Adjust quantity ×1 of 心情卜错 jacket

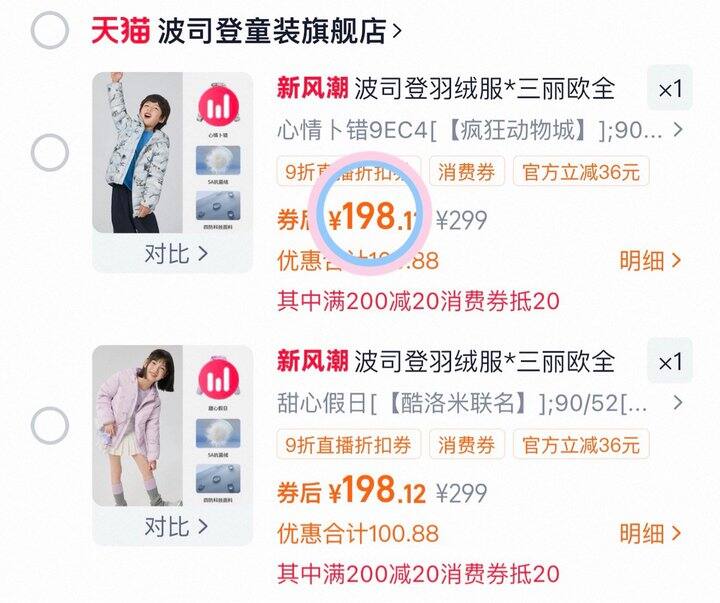tap(670, 89)
